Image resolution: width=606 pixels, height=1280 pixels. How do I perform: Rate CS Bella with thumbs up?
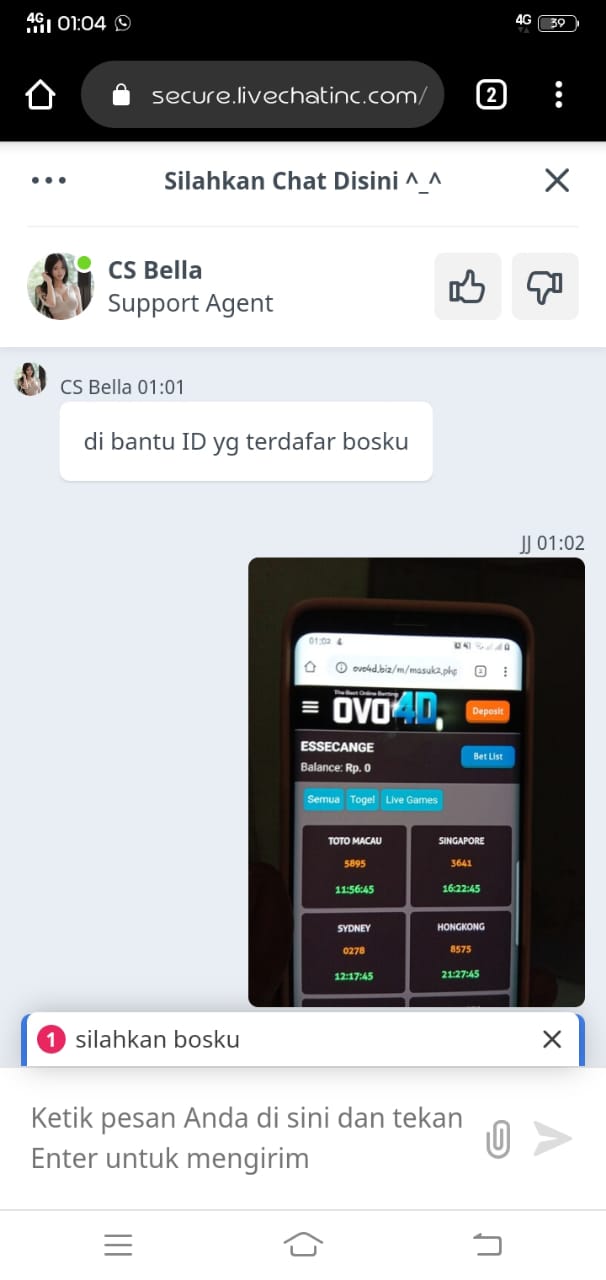[x=467, y=287]
